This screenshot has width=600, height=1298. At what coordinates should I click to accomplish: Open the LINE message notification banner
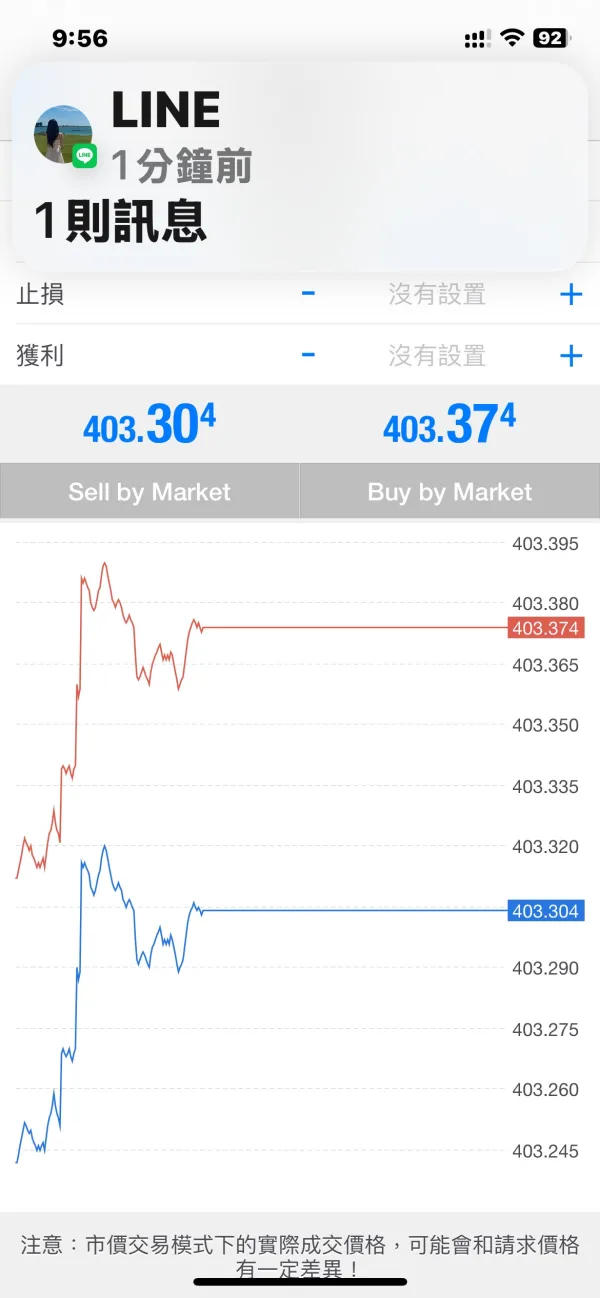coord(300,167)
